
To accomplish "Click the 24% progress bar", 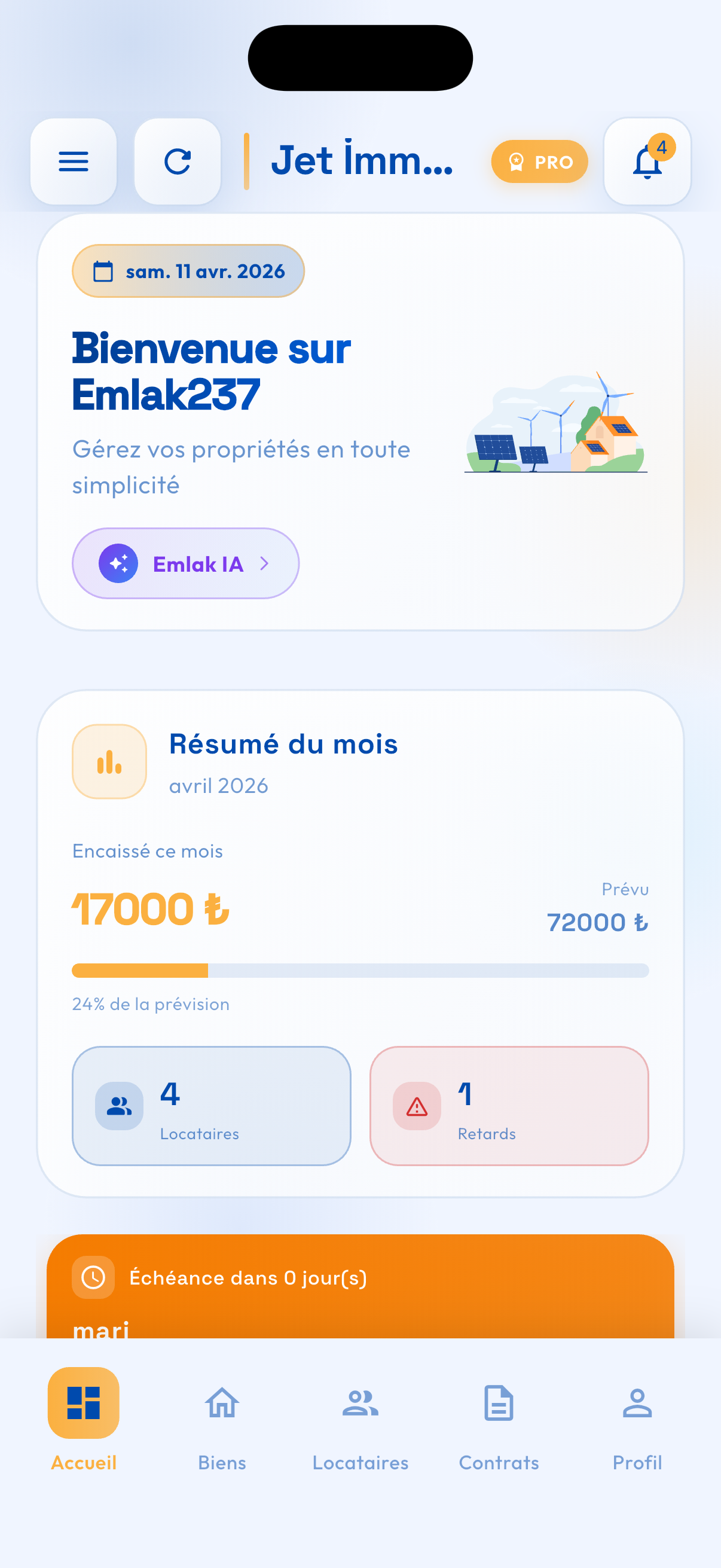I will [x=360, y=971].
